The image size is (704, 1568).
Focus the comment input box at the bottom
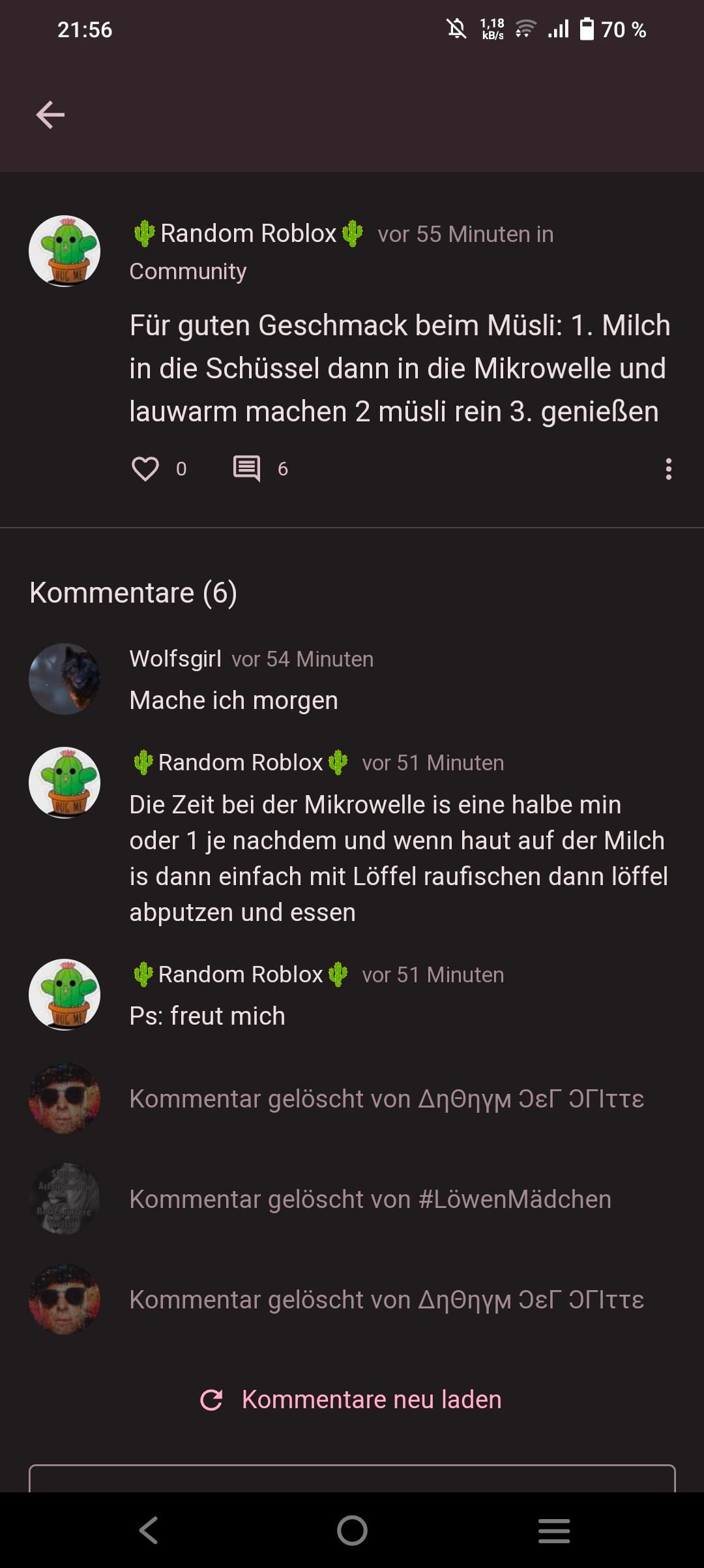point(352,1479)
